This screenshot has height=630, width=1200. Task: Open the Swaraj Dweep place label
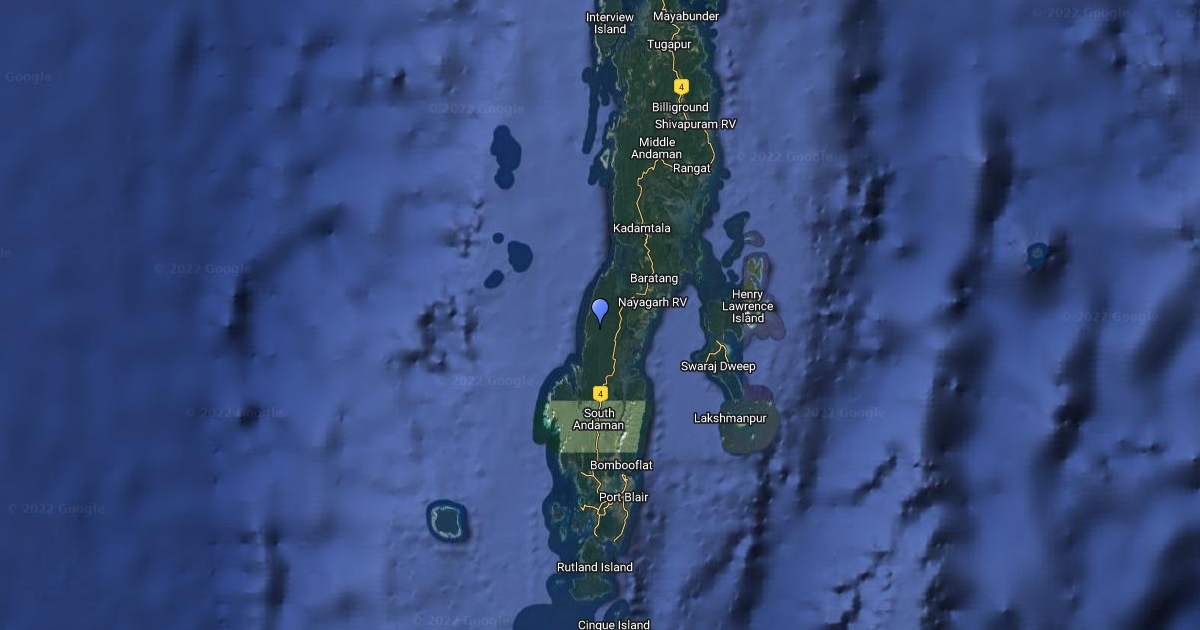click(x=718, y=367)
